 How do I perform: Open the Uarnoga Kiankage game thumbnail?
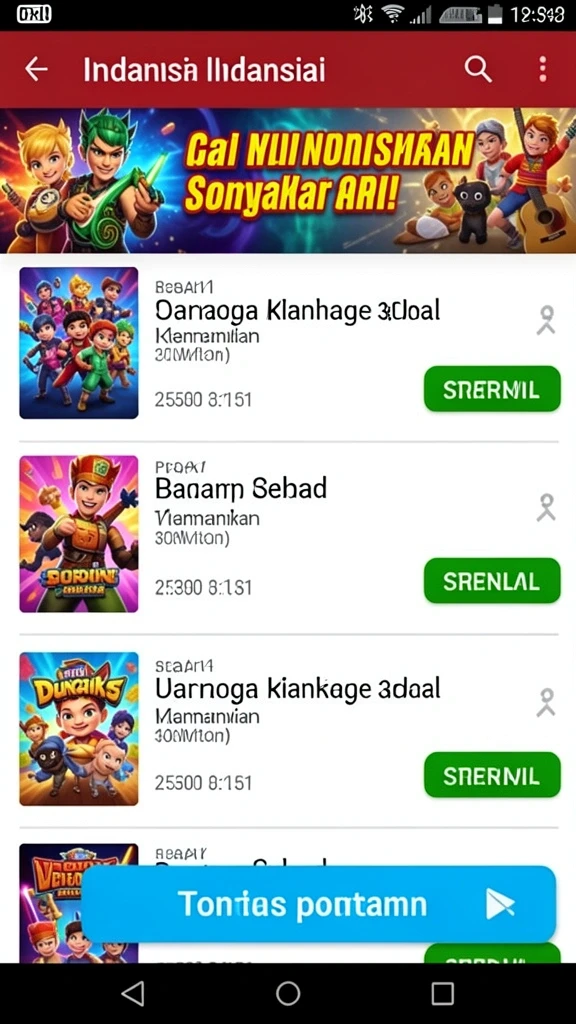(x=79, y=729)
